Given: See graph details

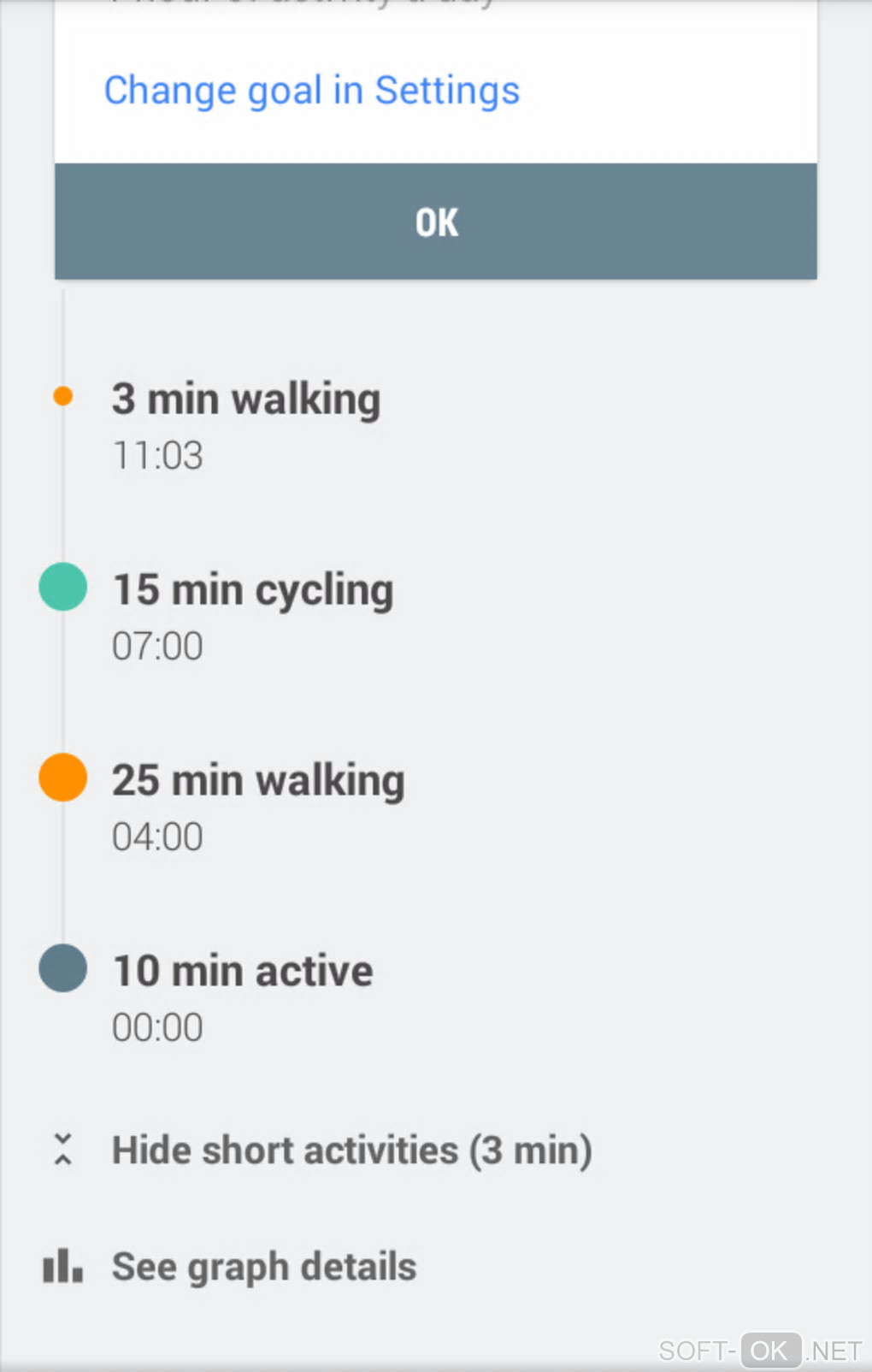Looking at the screenshot, I should (x=264, y=1267).
